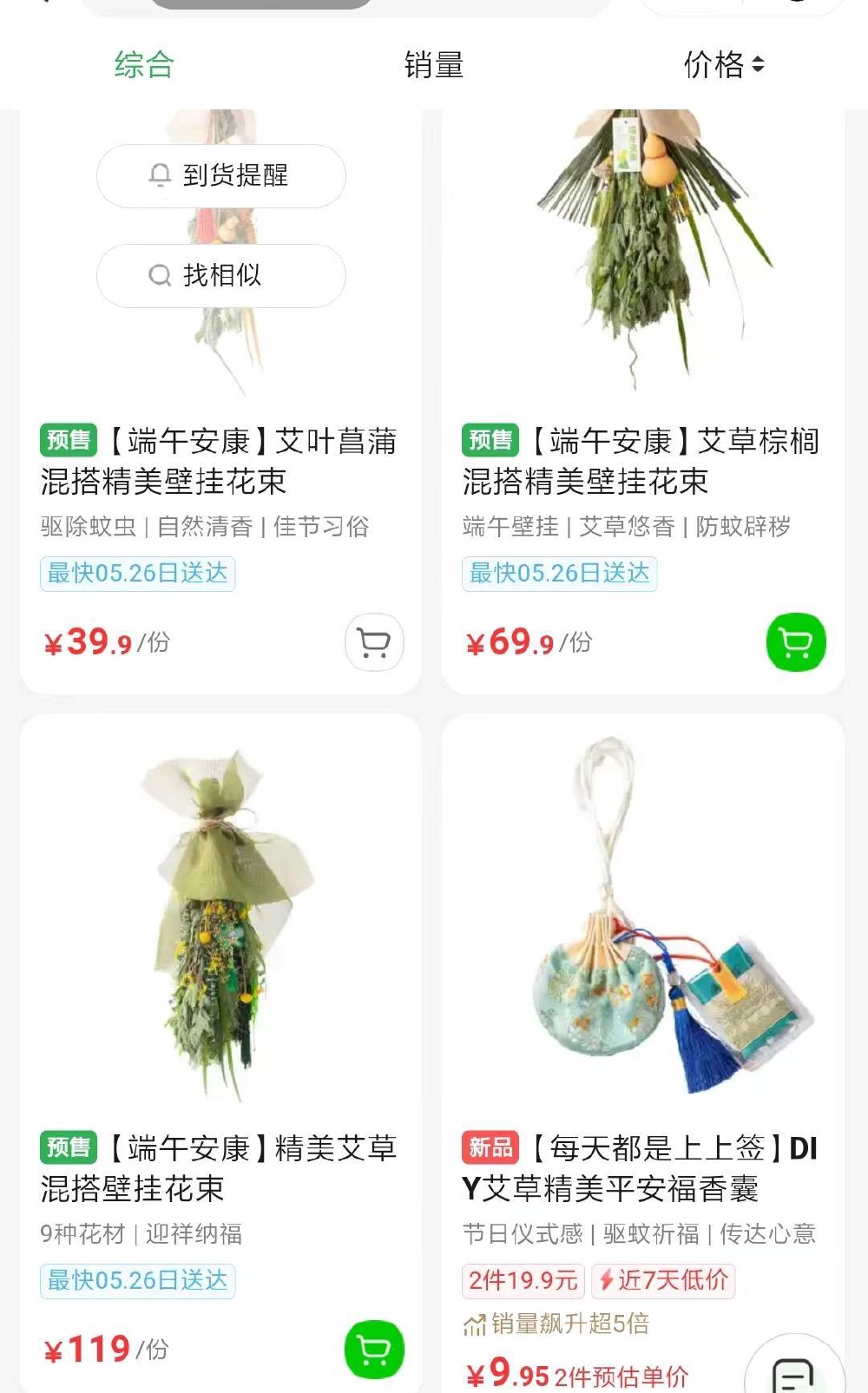Open the DIY艾草精美平安福香囊 product

(x=642, y=1168)
